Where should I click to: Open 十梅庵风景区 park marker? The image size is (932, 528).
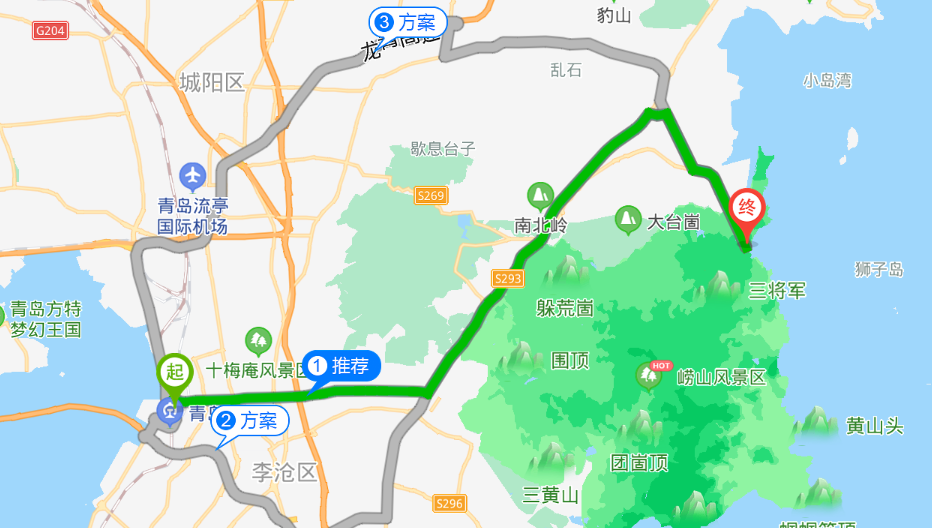click(259, 343)
